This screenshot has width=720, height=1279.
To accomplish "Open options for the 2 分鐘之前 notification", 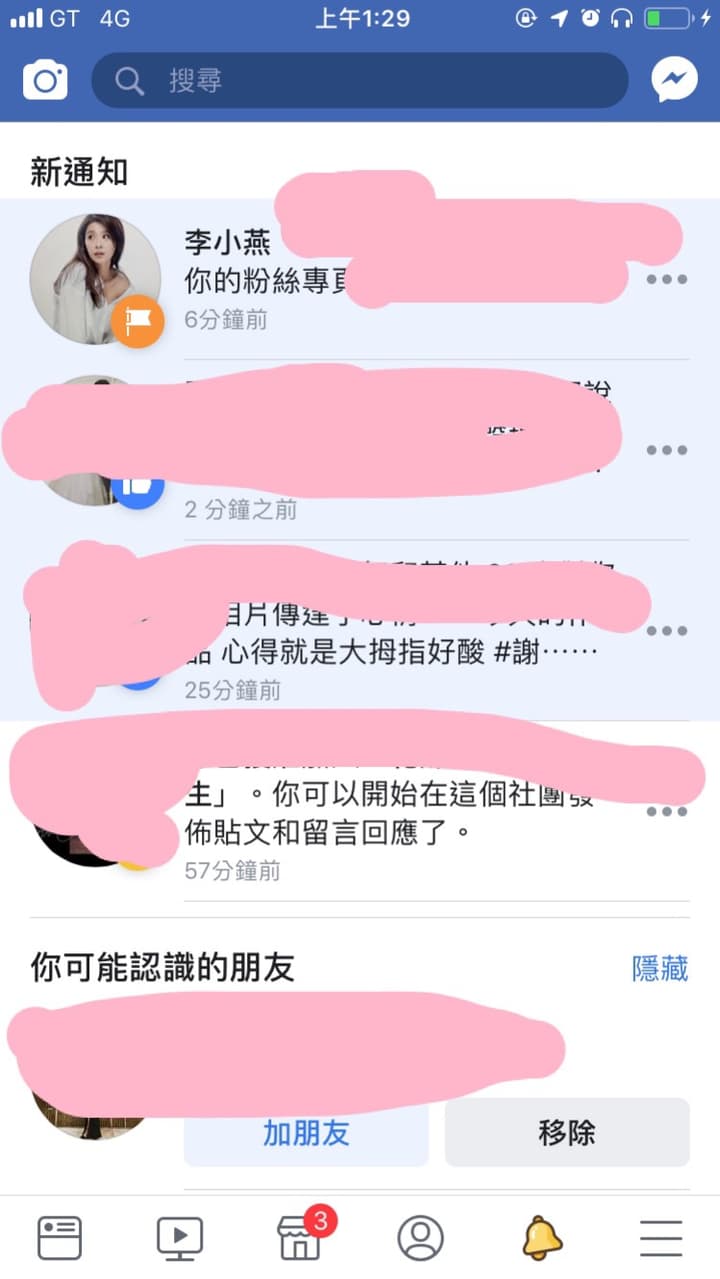I will (x=666, y=450).
